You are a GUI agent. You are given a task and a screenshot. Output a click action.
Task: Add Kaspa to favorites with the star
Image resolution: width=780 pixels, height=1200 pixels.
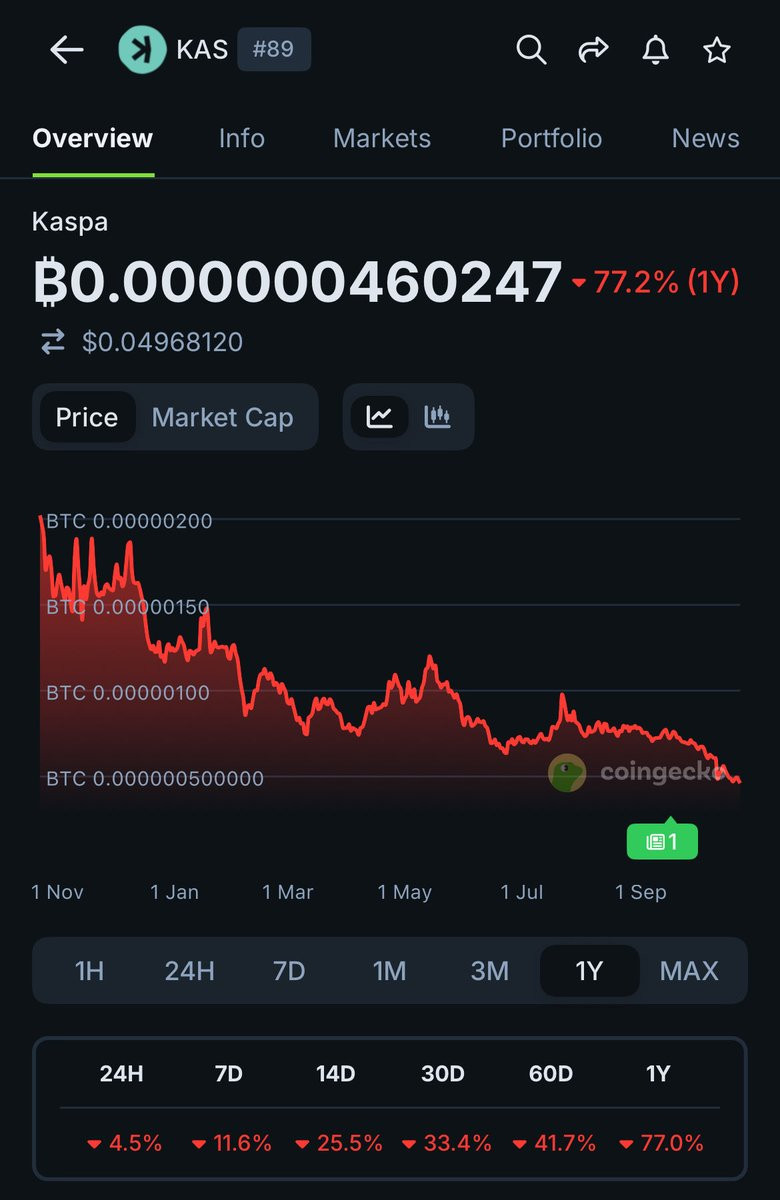point(717,50)
